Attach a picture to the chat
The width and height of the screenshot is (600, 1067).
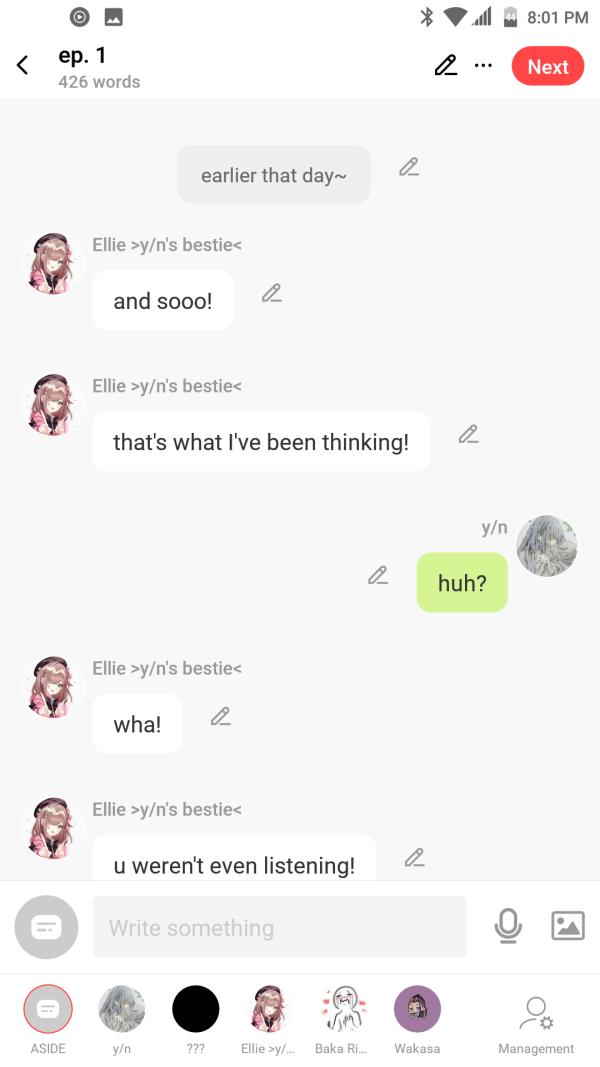click(x=567, y=926)
